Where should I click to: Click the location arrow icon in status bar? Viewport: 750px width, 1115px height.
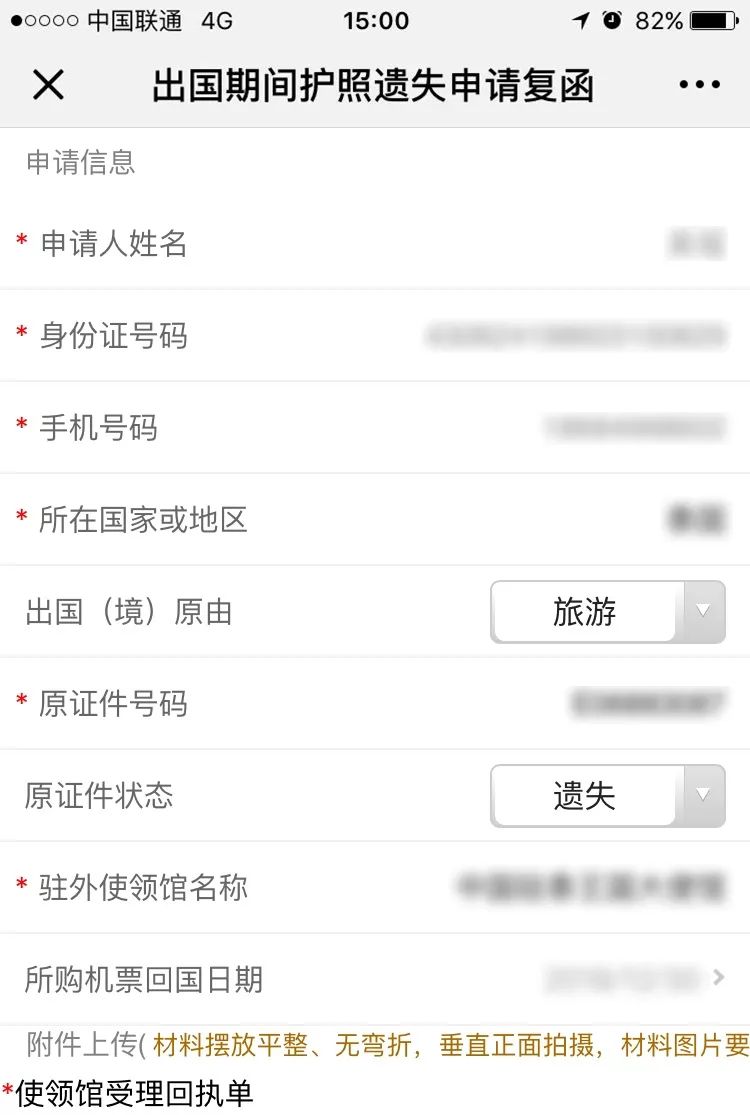pyautogui.click(x=583, y=19)
